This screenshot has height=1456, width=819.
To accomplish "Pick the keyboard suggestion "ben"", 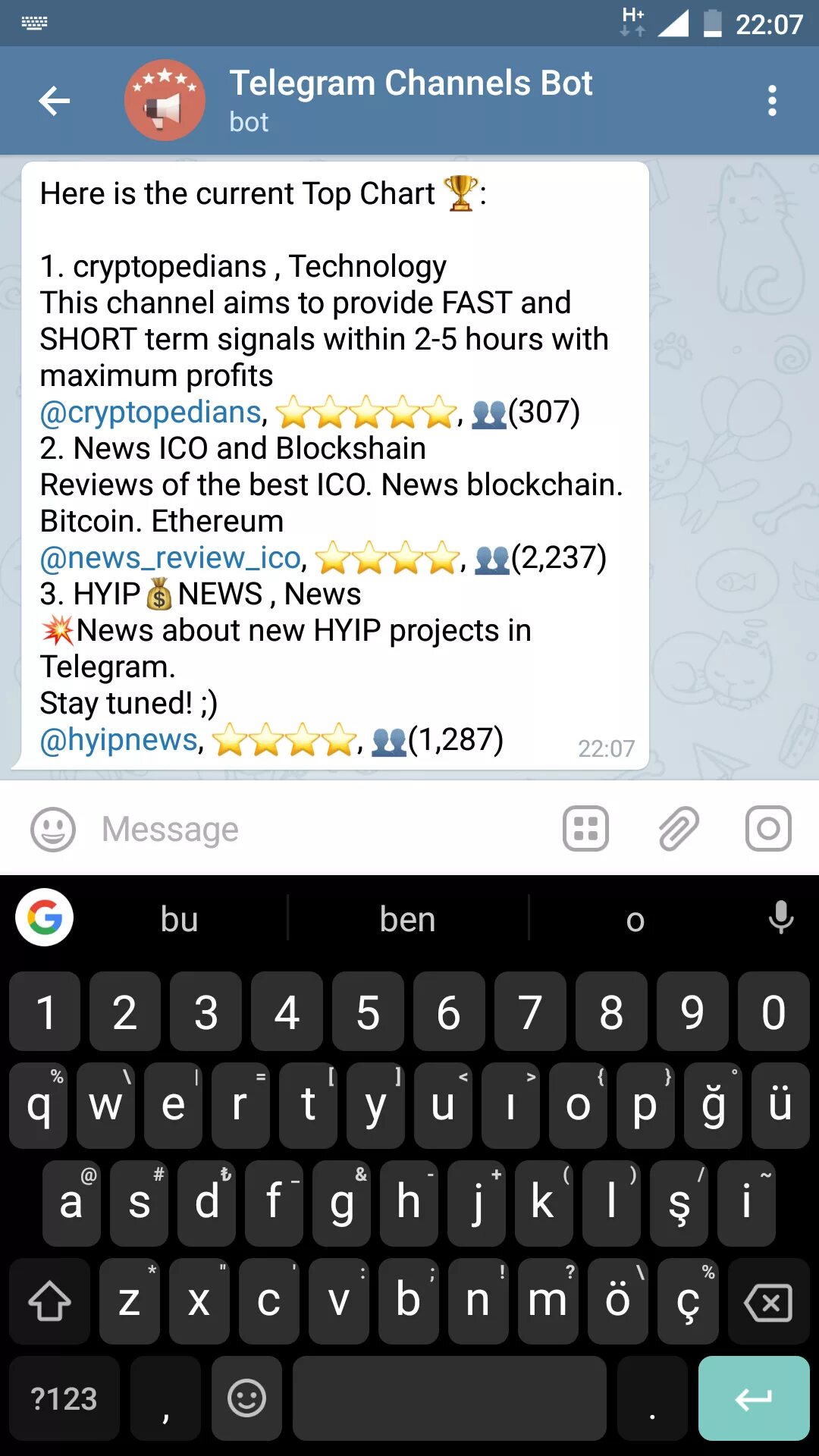I will [x=408, y=920].
